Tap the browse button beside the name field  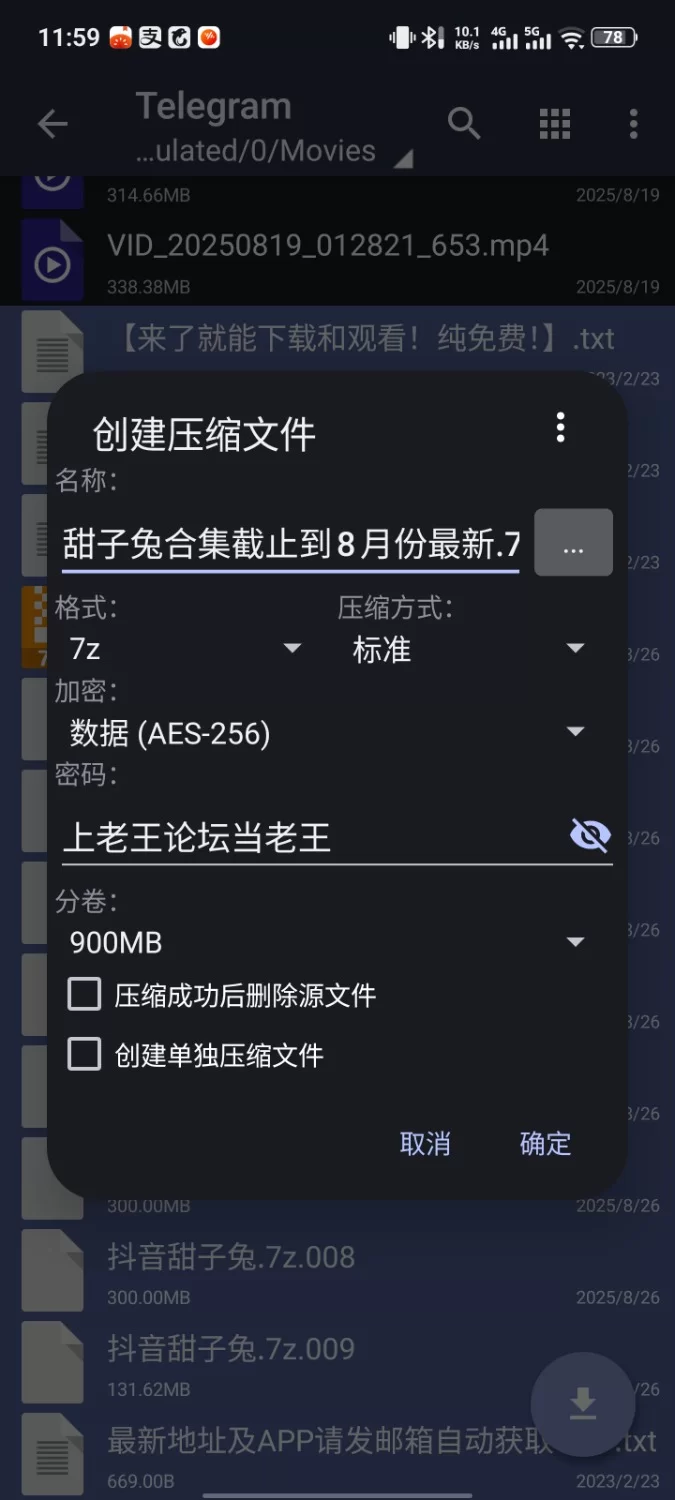click(x=573, y=543)
